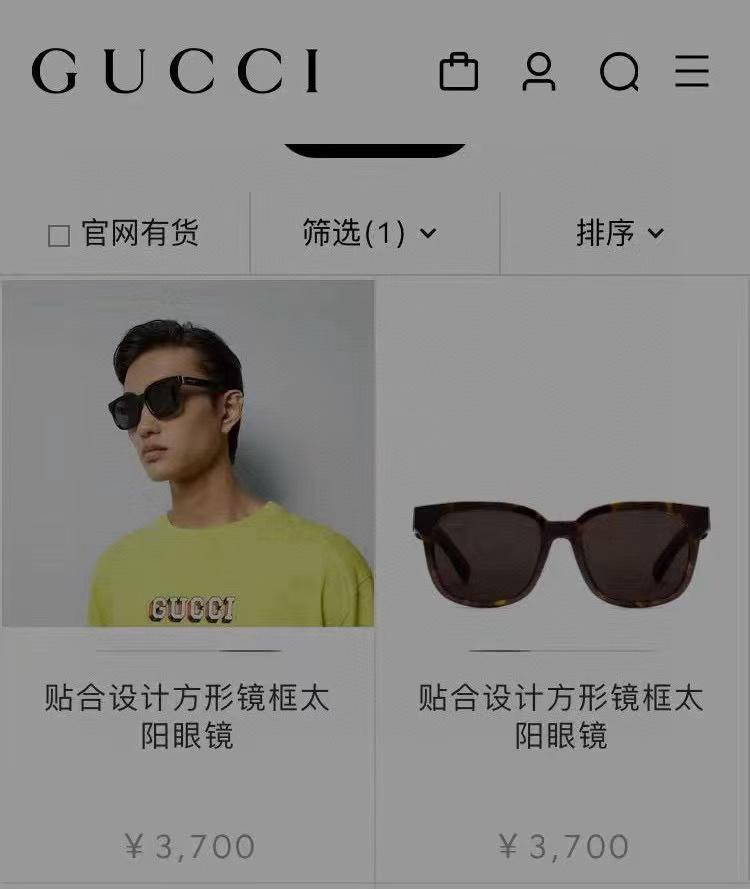Open the account profile icon

click(x=539, y=72)
